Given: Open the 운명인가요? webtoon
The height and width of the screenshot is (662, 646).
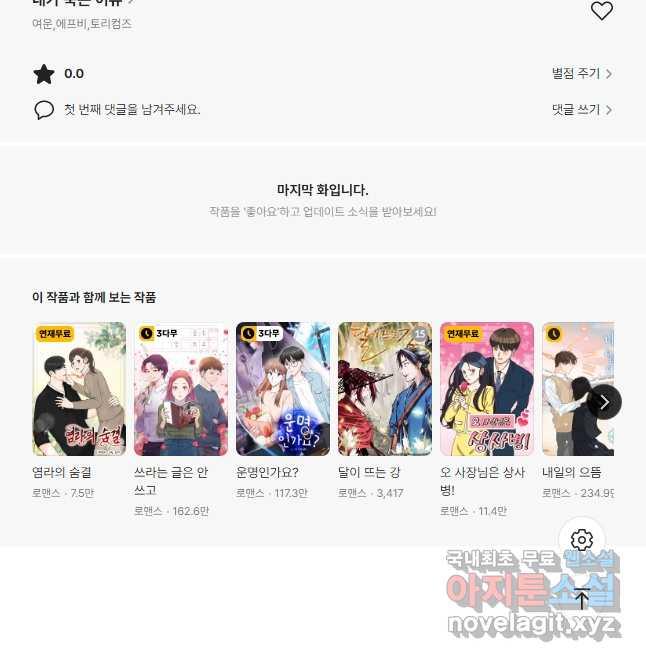Looking at the screenshot, I should click(283, 389).
